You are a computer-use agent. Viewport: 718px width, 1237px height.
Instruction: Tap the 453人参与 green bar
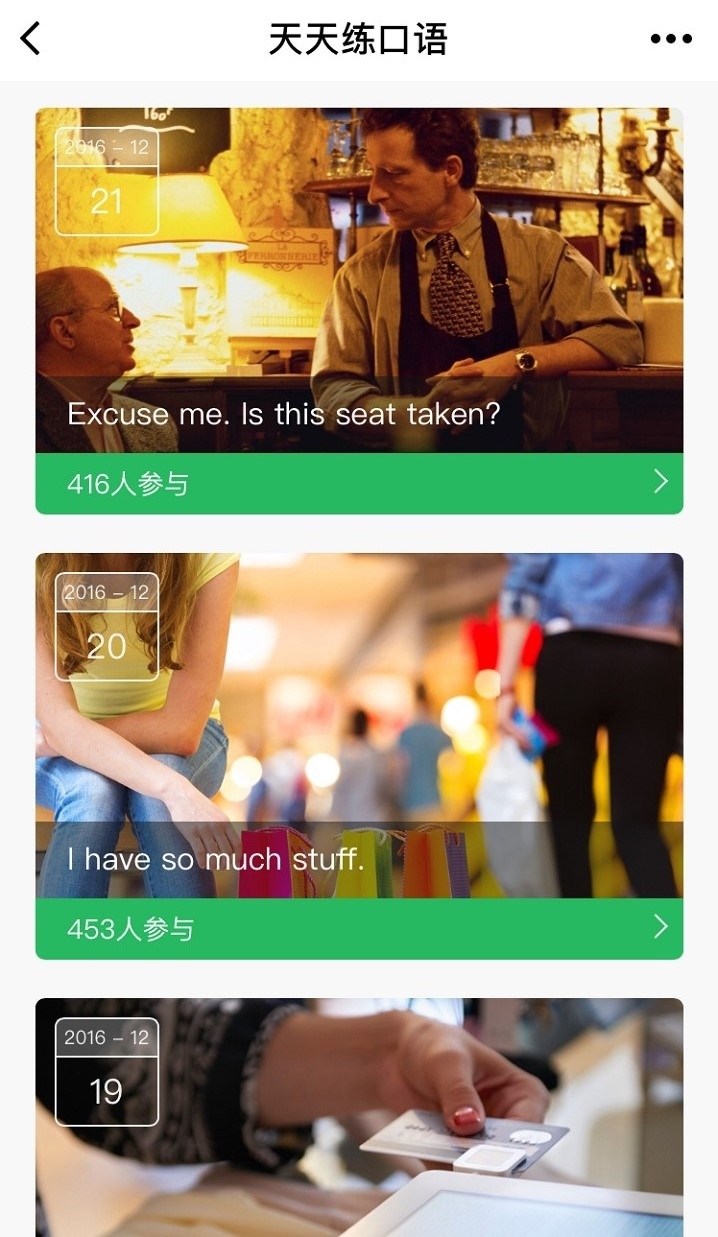(x=359, y=929)
